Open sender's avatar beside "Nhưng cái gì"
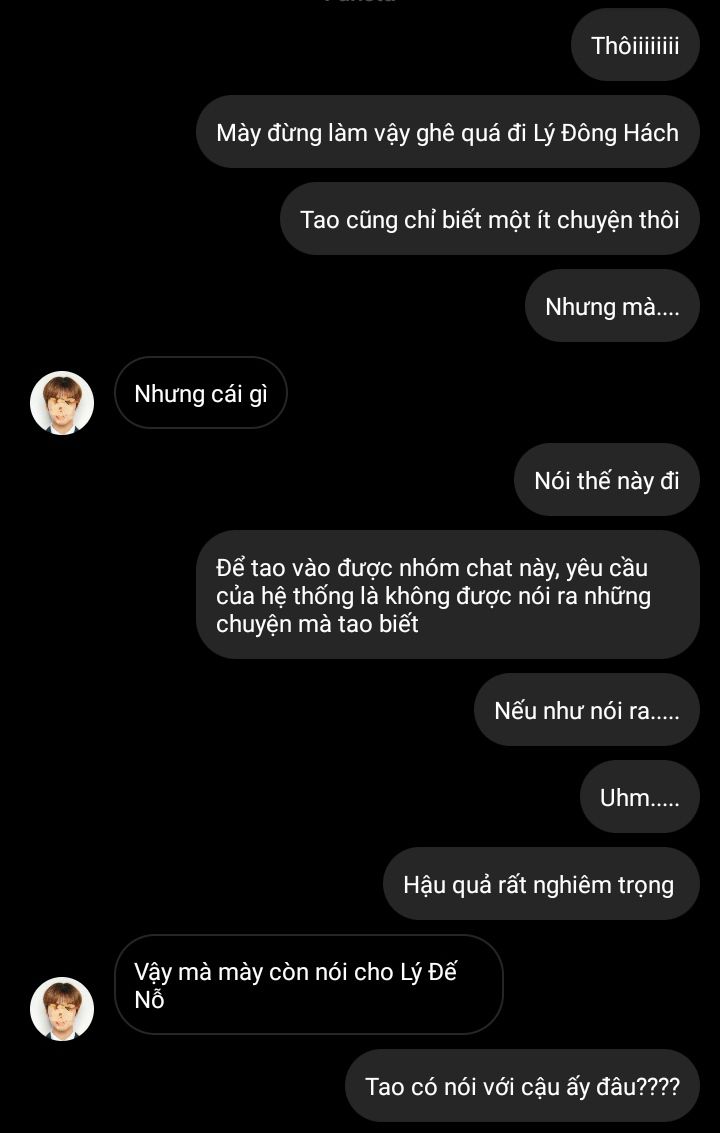Screen dimensions: 720x1133 (x=62, y=403)
